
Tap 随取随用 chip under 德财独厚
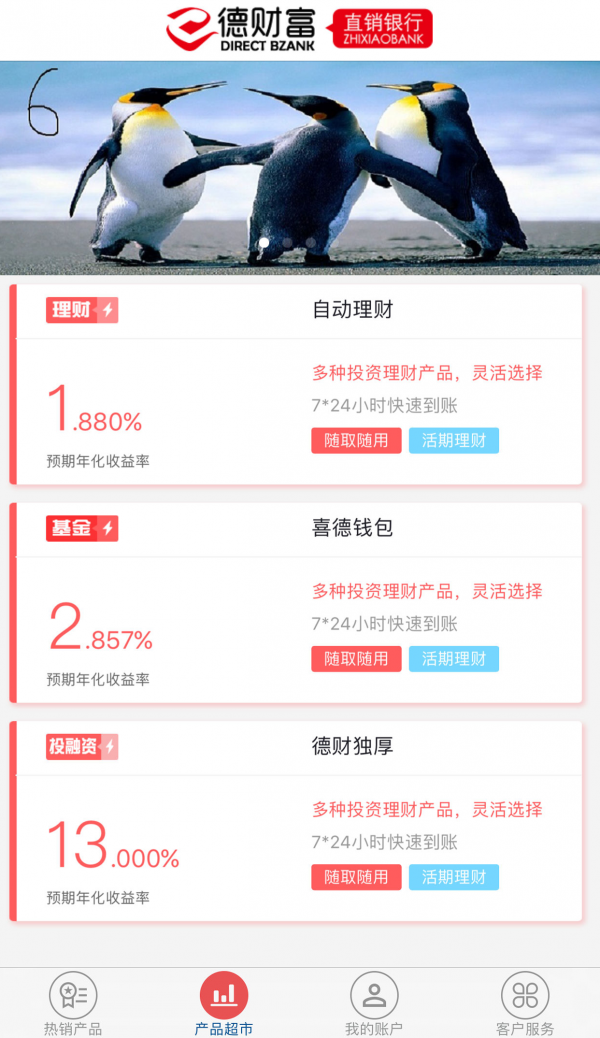[356, 877]
